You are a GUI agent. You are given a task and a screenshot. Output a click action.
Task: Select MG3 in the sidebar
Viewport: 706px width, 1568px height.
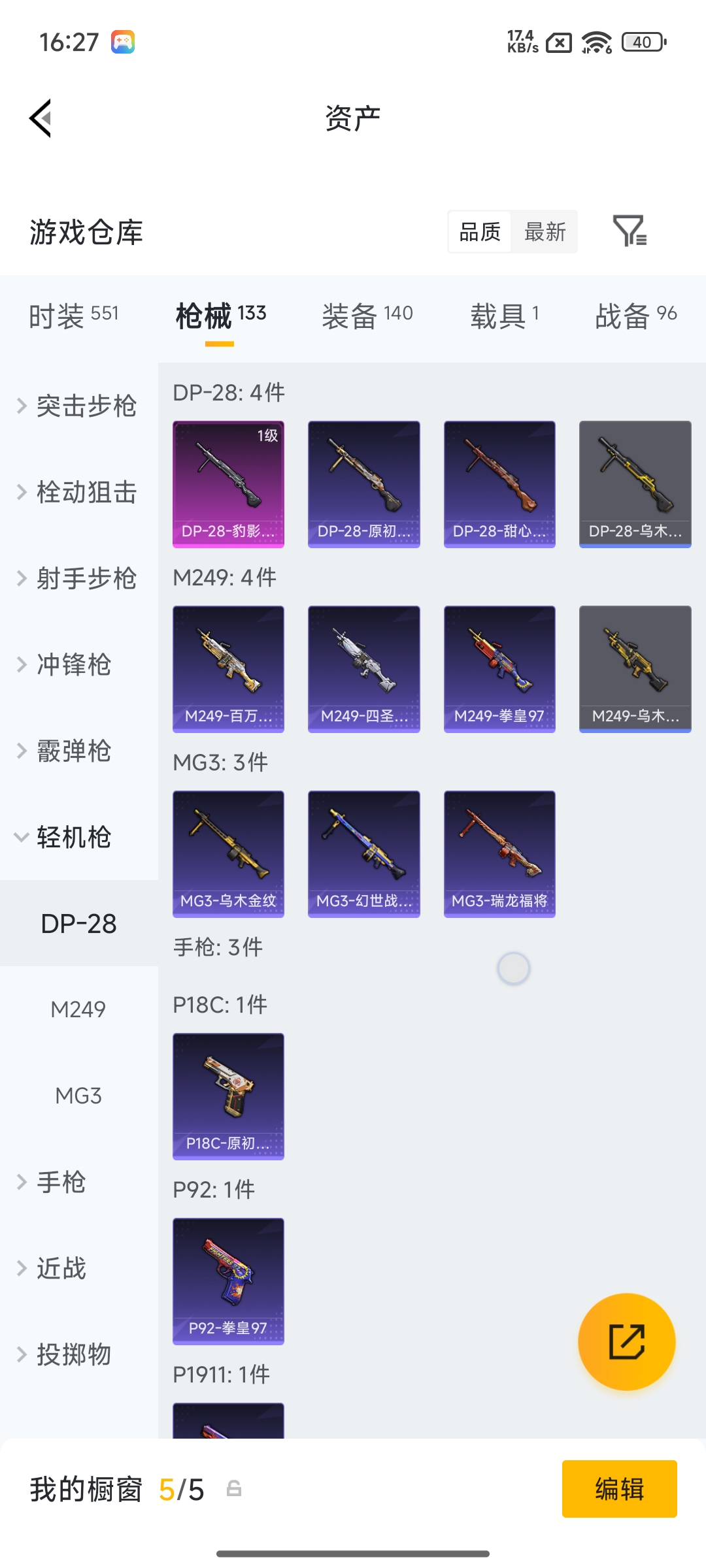78,1096
